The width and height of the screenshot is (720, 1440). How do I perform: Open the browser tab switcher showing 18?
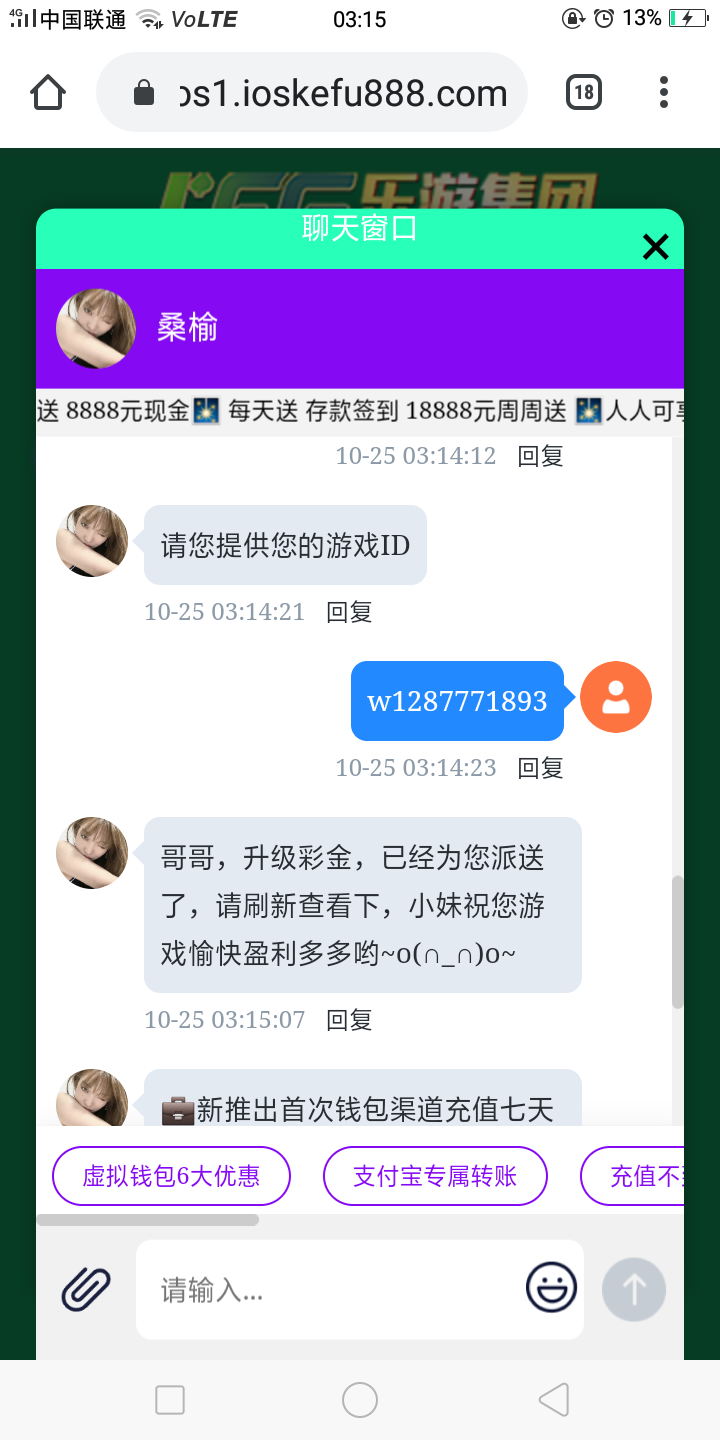(583, 91)
